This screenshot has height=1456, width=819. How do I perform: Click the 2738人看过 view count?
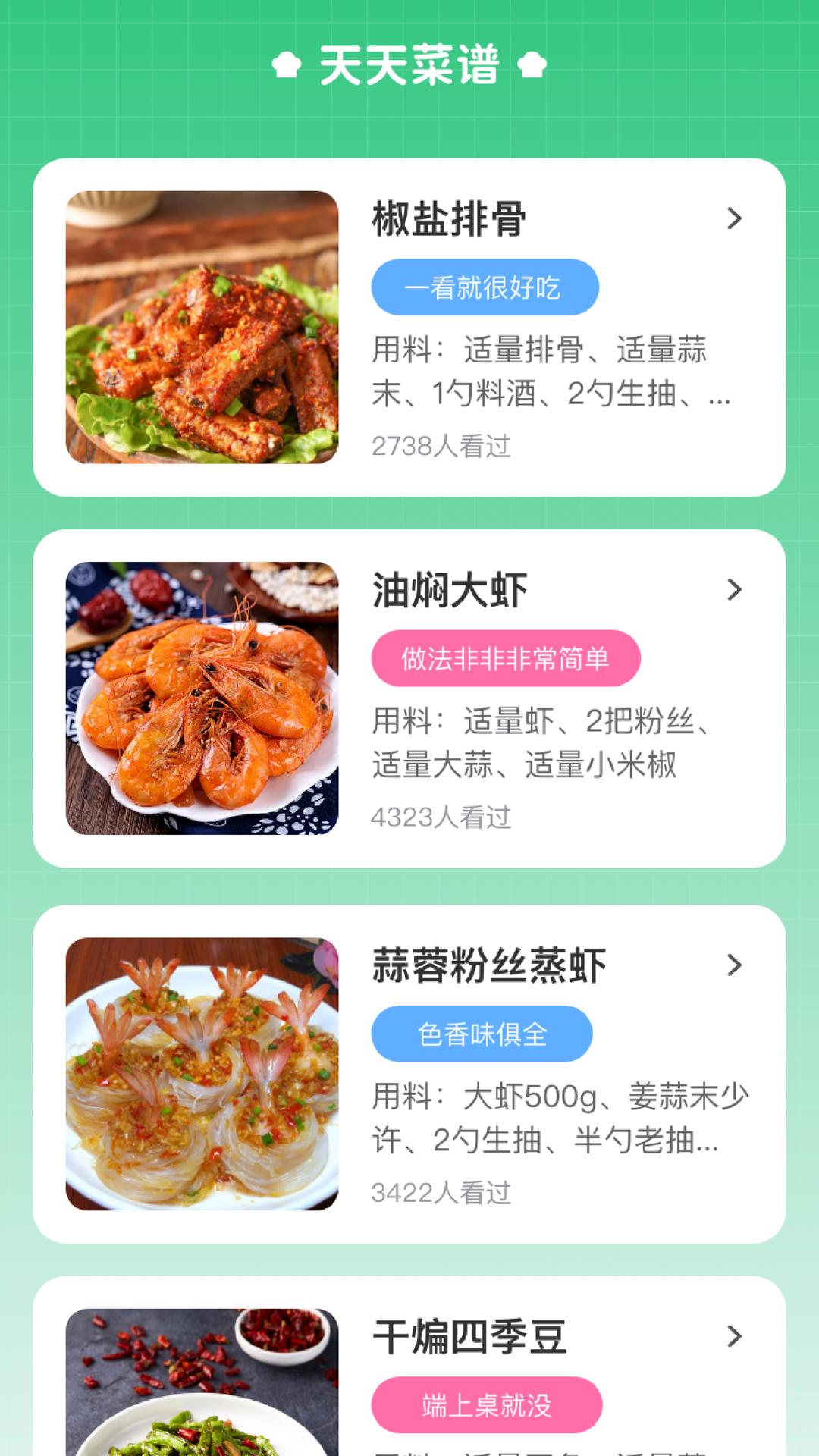pos(441,447)
